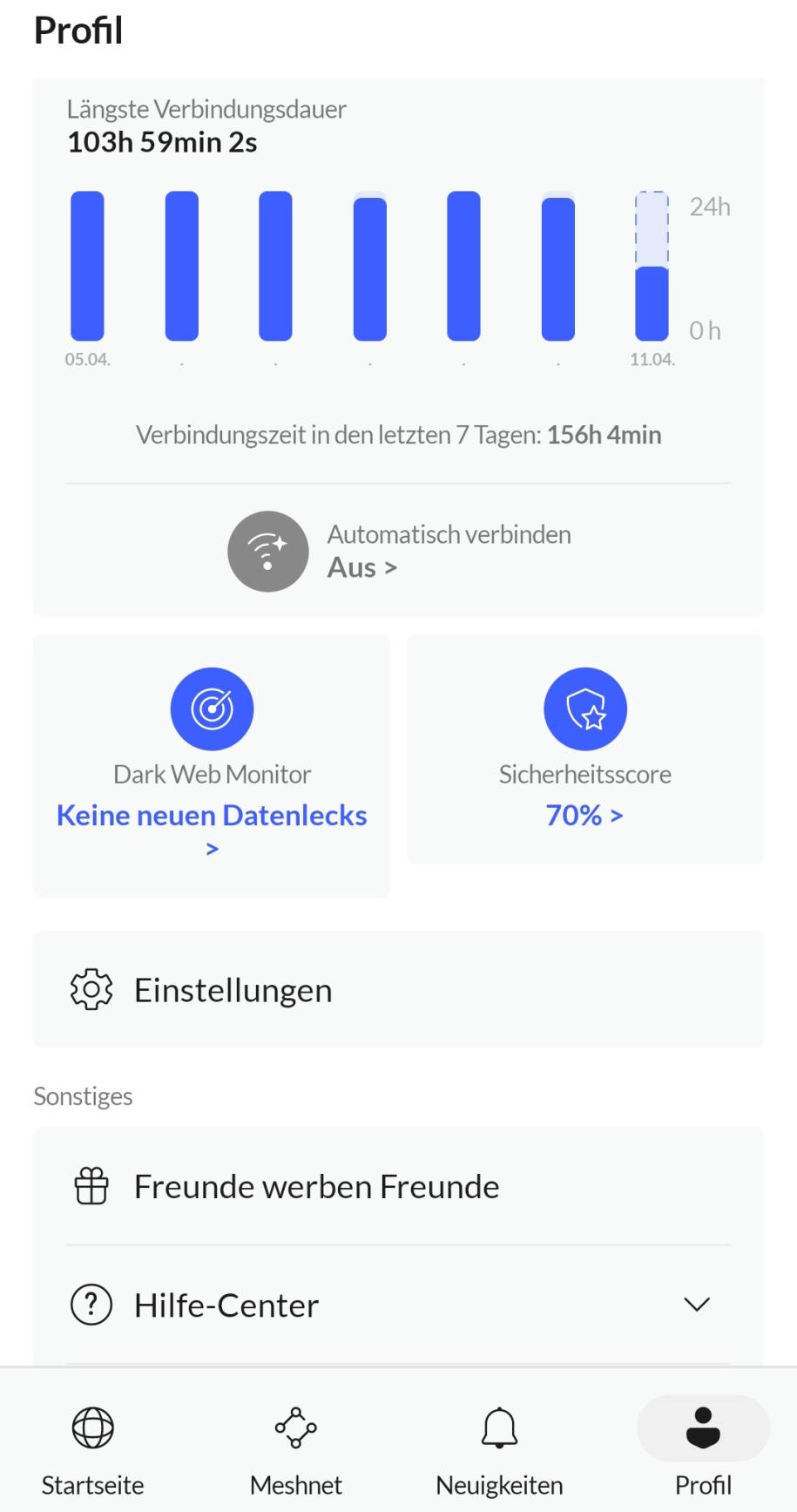Open the Sicherheitsscore shield icon
Image resolution: width=797 pixels, height=1512 pixels.
pos(584,709)
